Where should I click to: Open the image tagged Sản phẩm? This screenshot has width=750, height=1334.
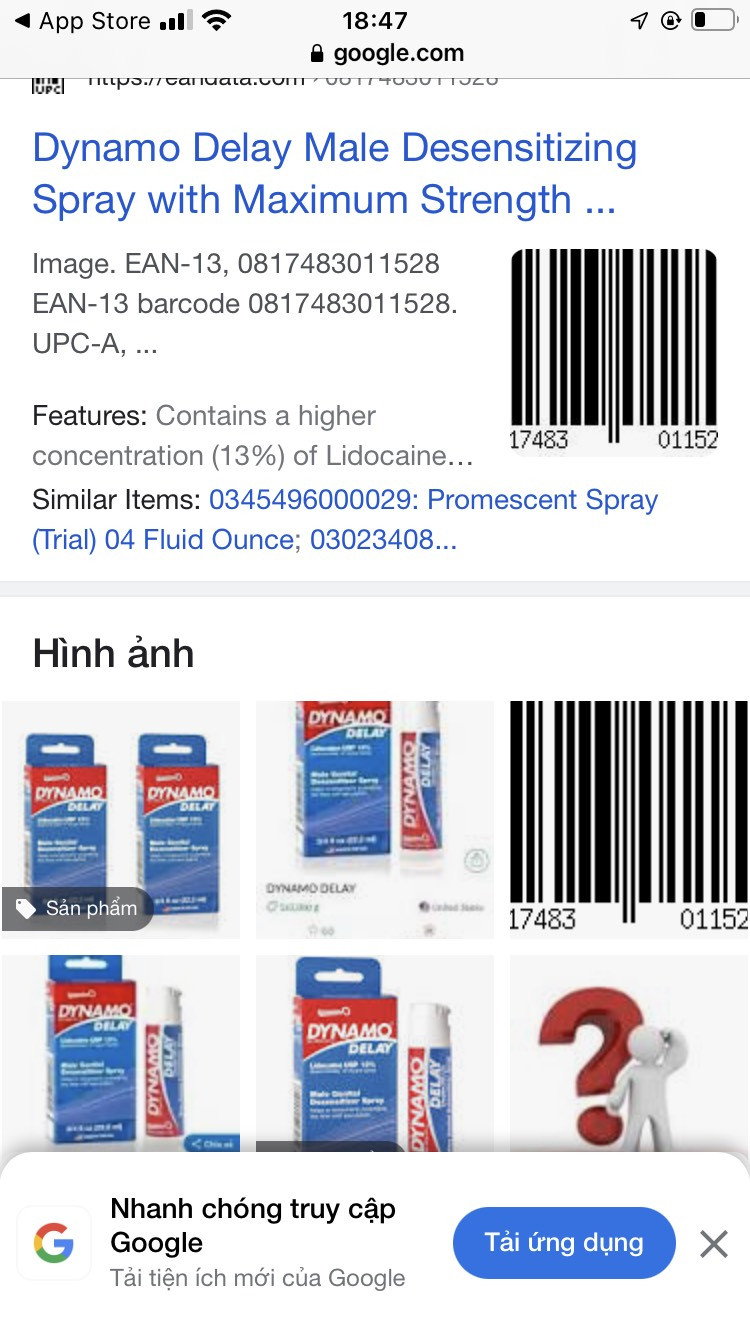121,819
